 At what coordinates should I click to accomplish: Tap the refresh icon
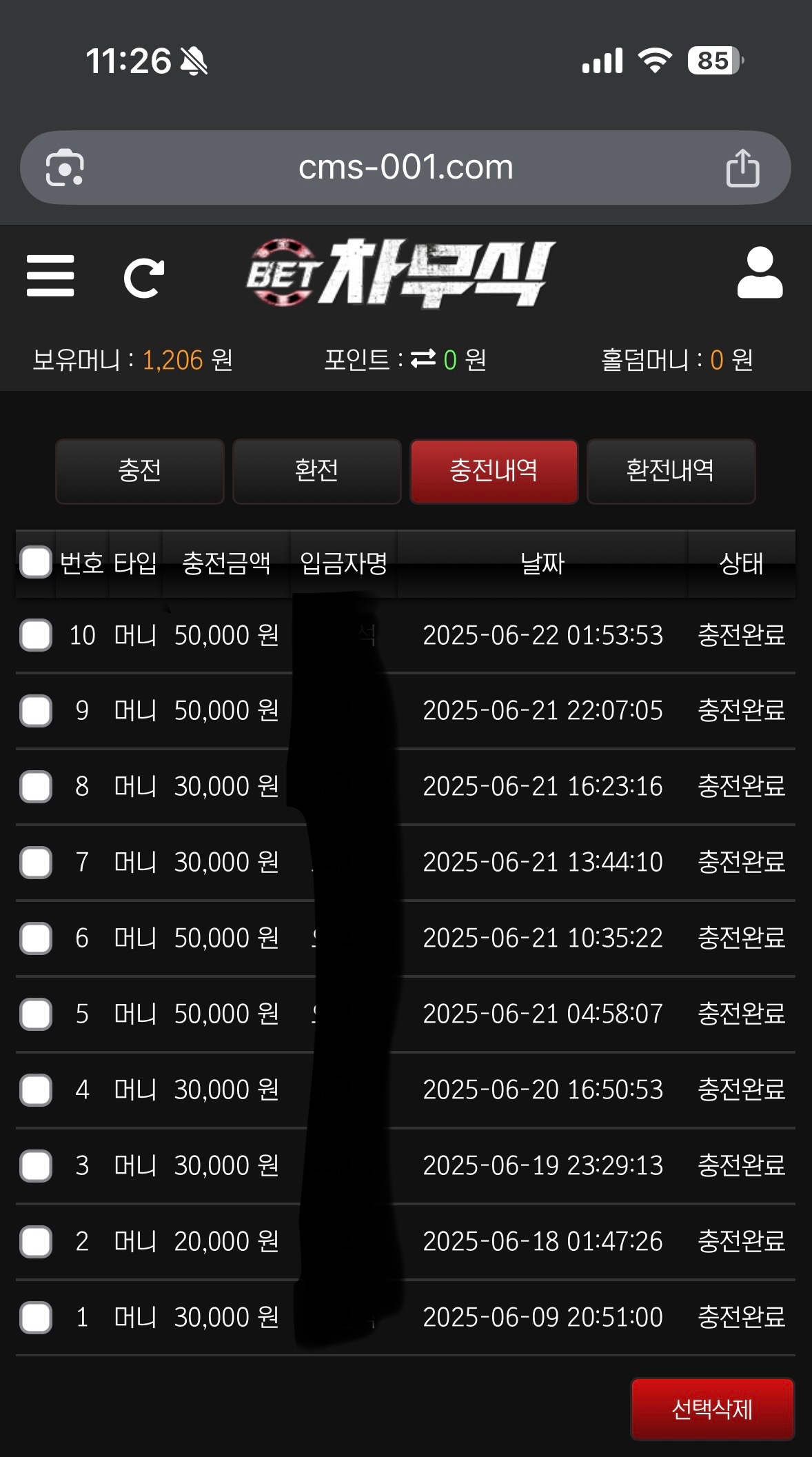[143, 278]
